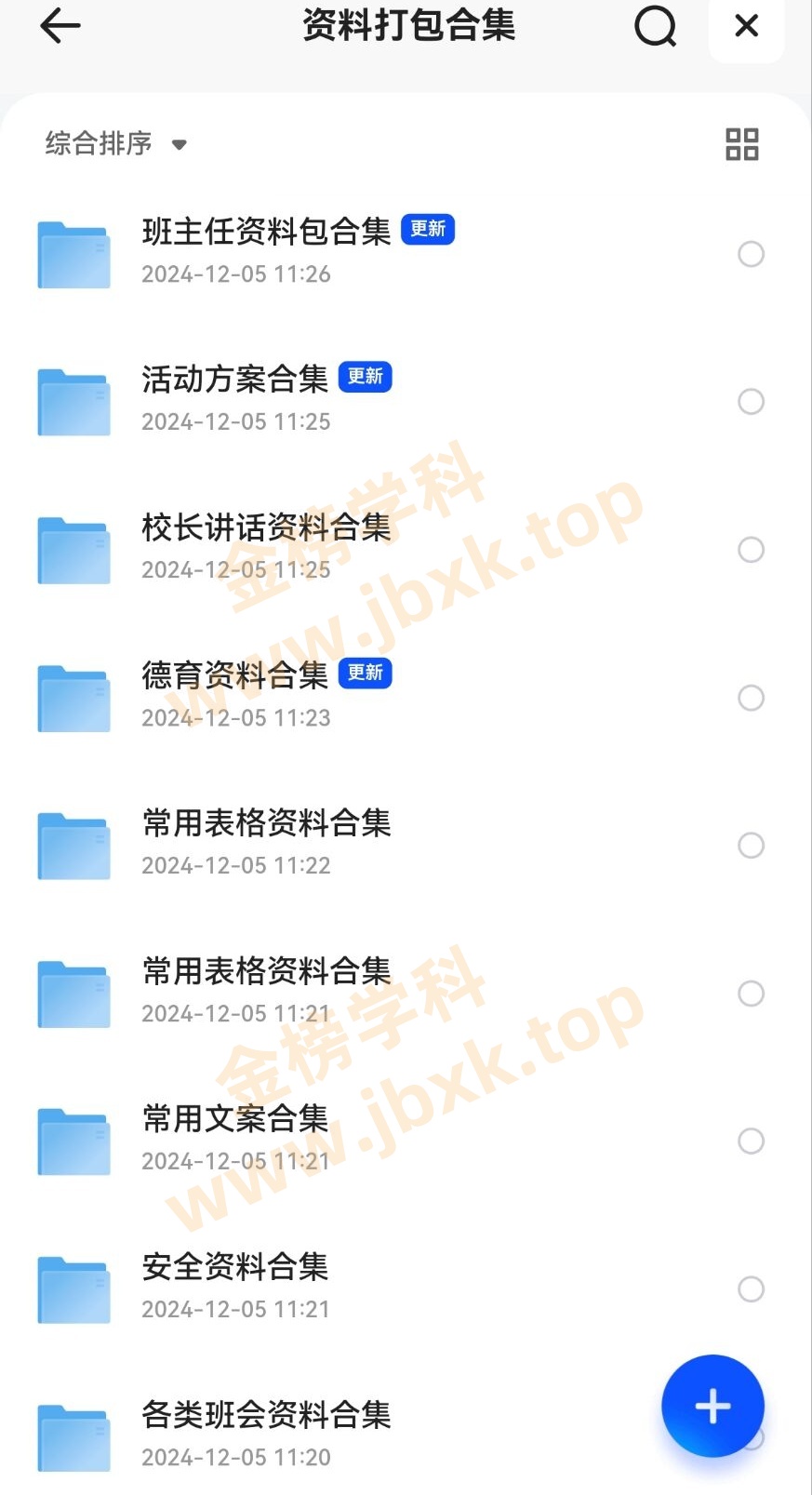Open the 班主任资料包合集 folder icon
The height and width of the screenshot is (1495, 812).
pyautogui.click(x=73, y=254)
